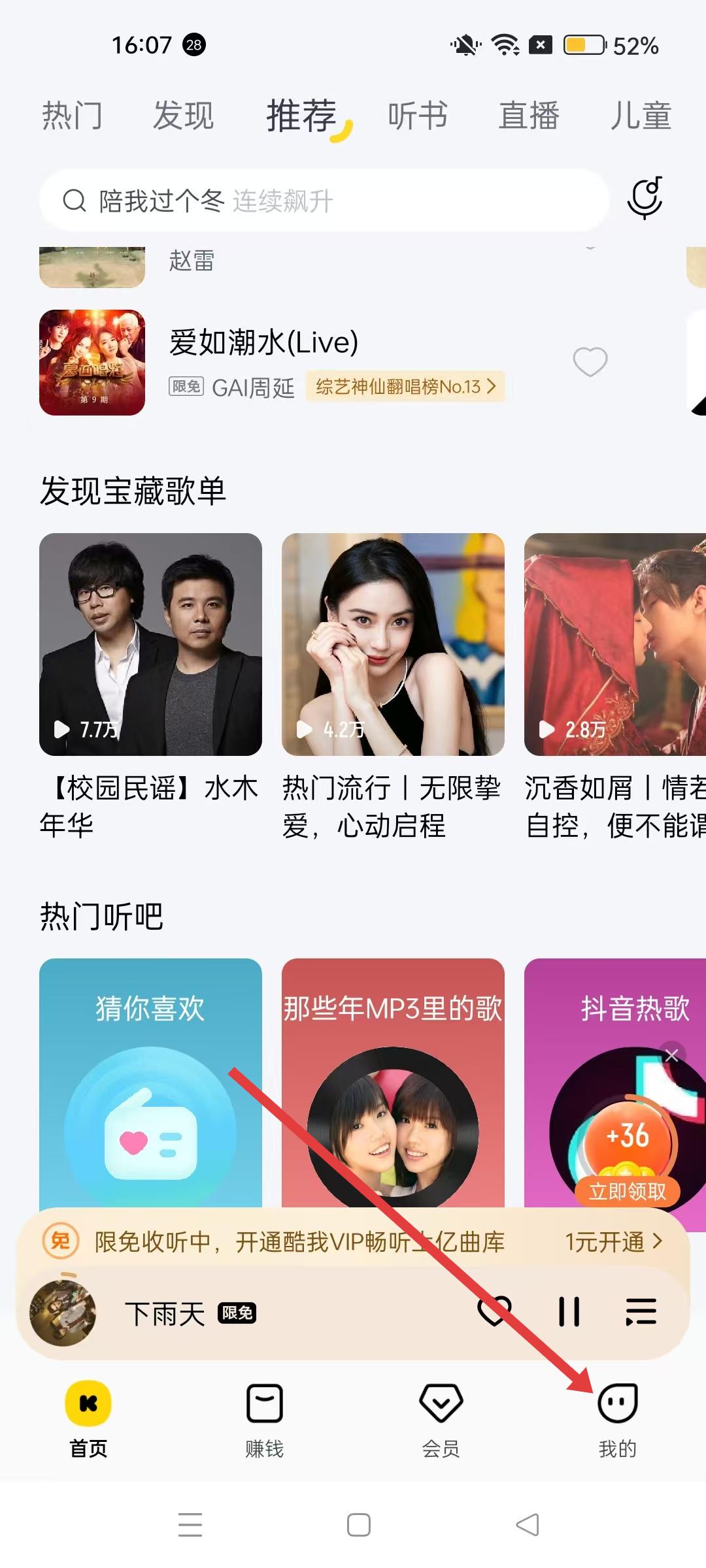Claim the +36 coins 立即领取 reward
The height and width of the screenshot is (1568, 706).
(627, 1191)
